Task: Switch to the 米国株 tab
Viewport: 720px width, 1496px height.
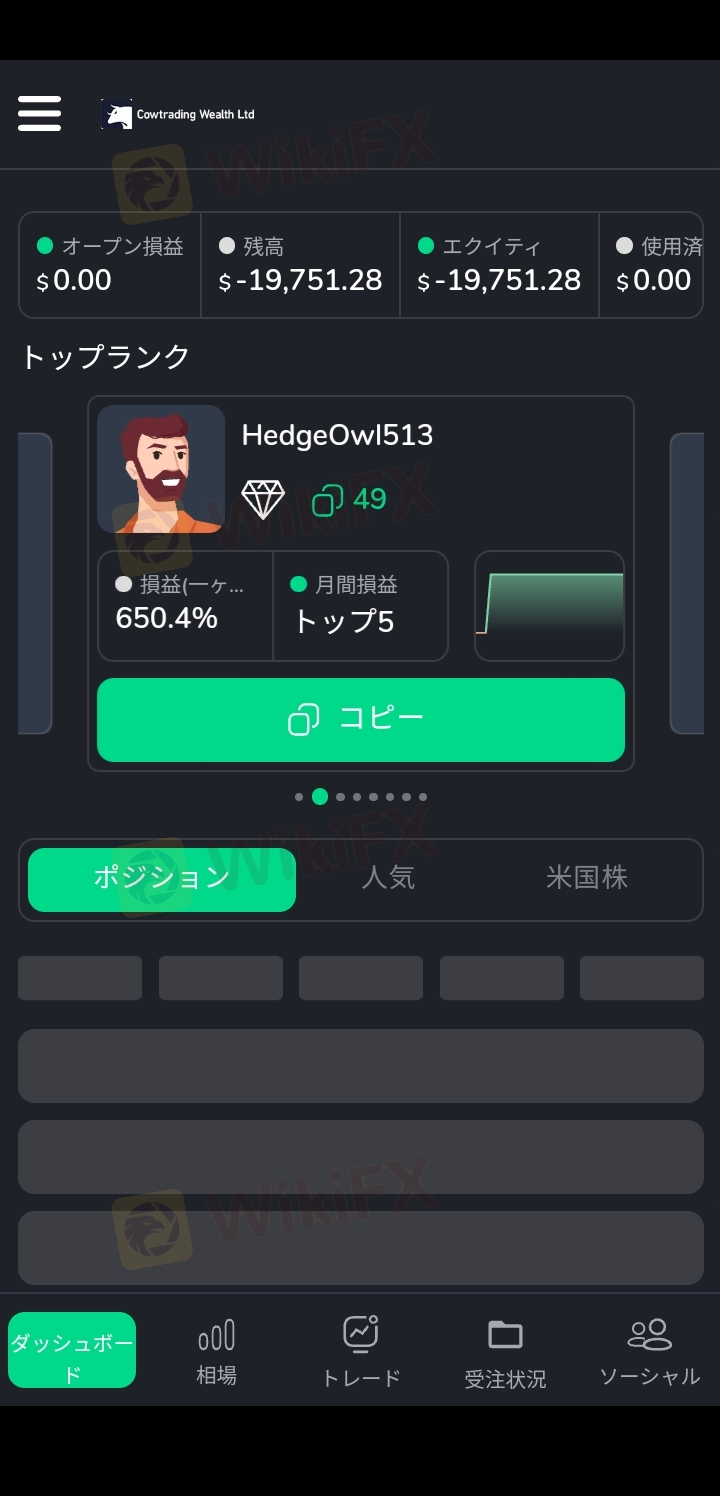Action: (587, 878)
